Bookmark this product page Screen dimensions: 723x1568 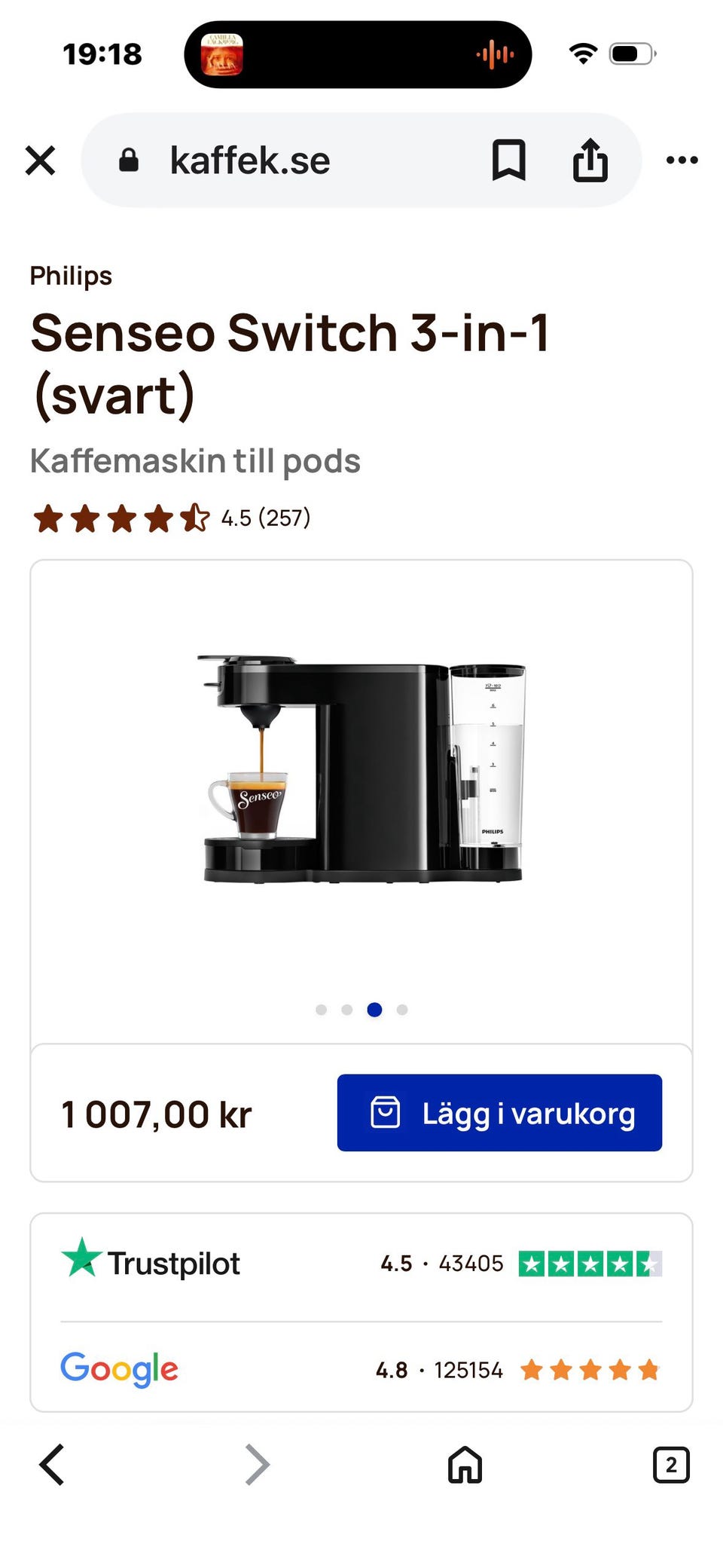click(x=509, y=160)
